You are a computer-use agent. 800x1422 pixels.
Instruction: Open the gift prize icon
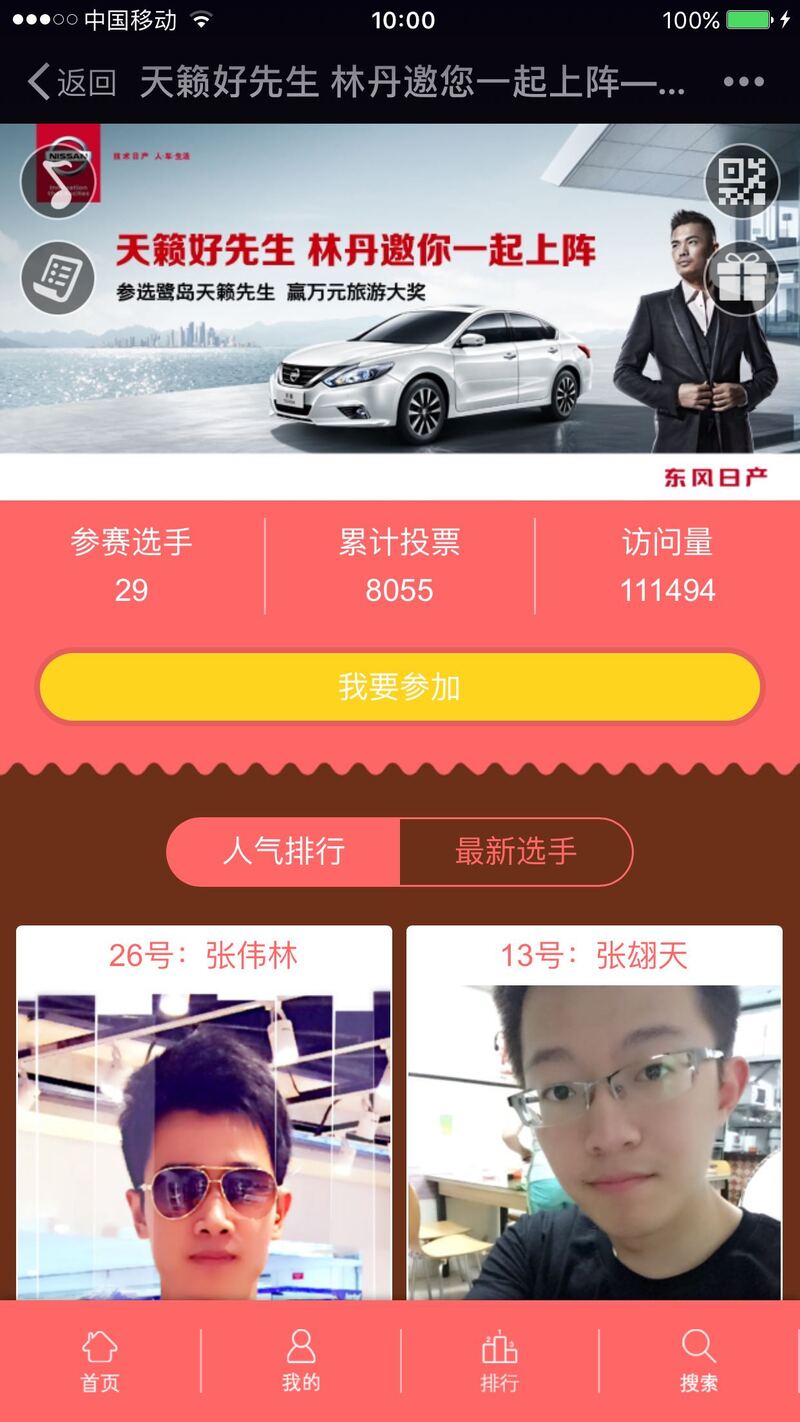(x=741, y=279)
